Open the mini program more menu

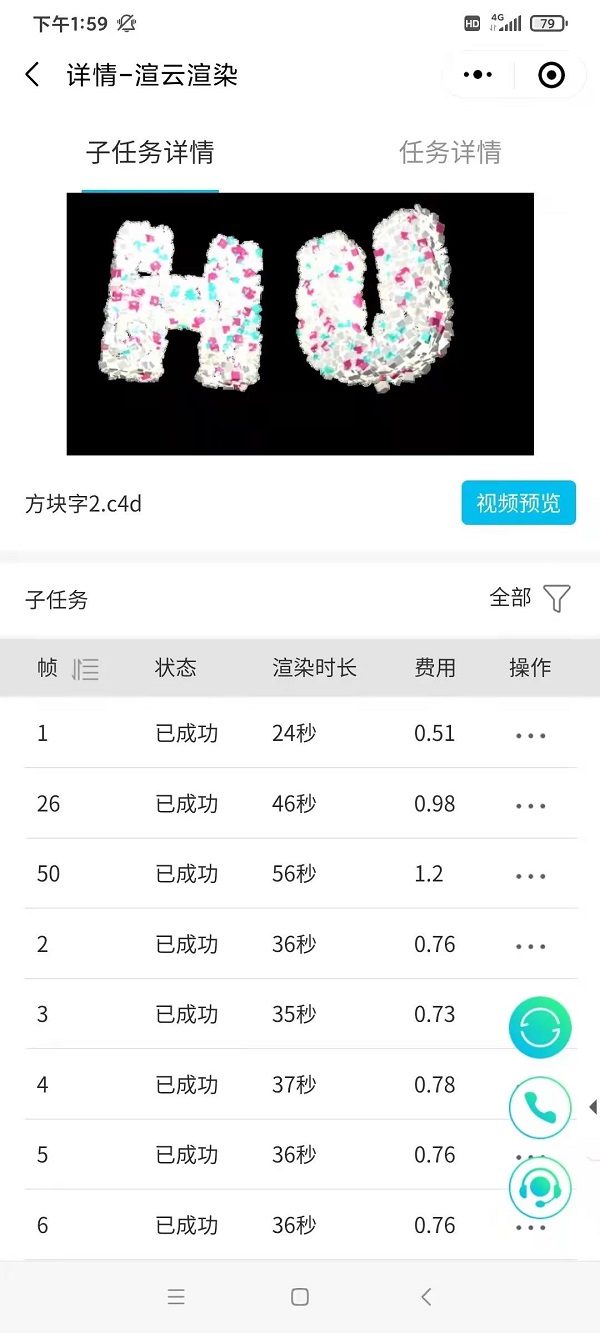tap(478, 75)
